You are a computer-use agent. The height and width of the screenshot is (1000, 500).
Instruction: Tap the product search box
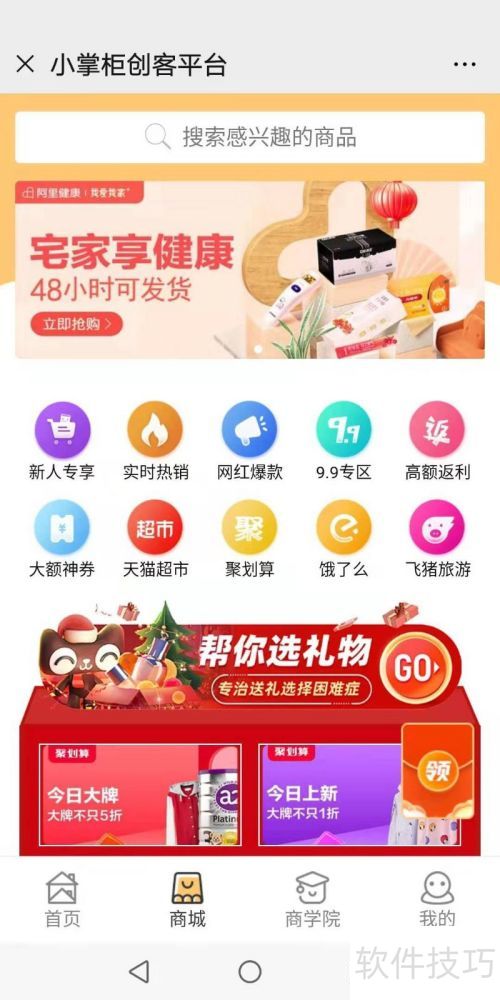[x=250, y=137]
